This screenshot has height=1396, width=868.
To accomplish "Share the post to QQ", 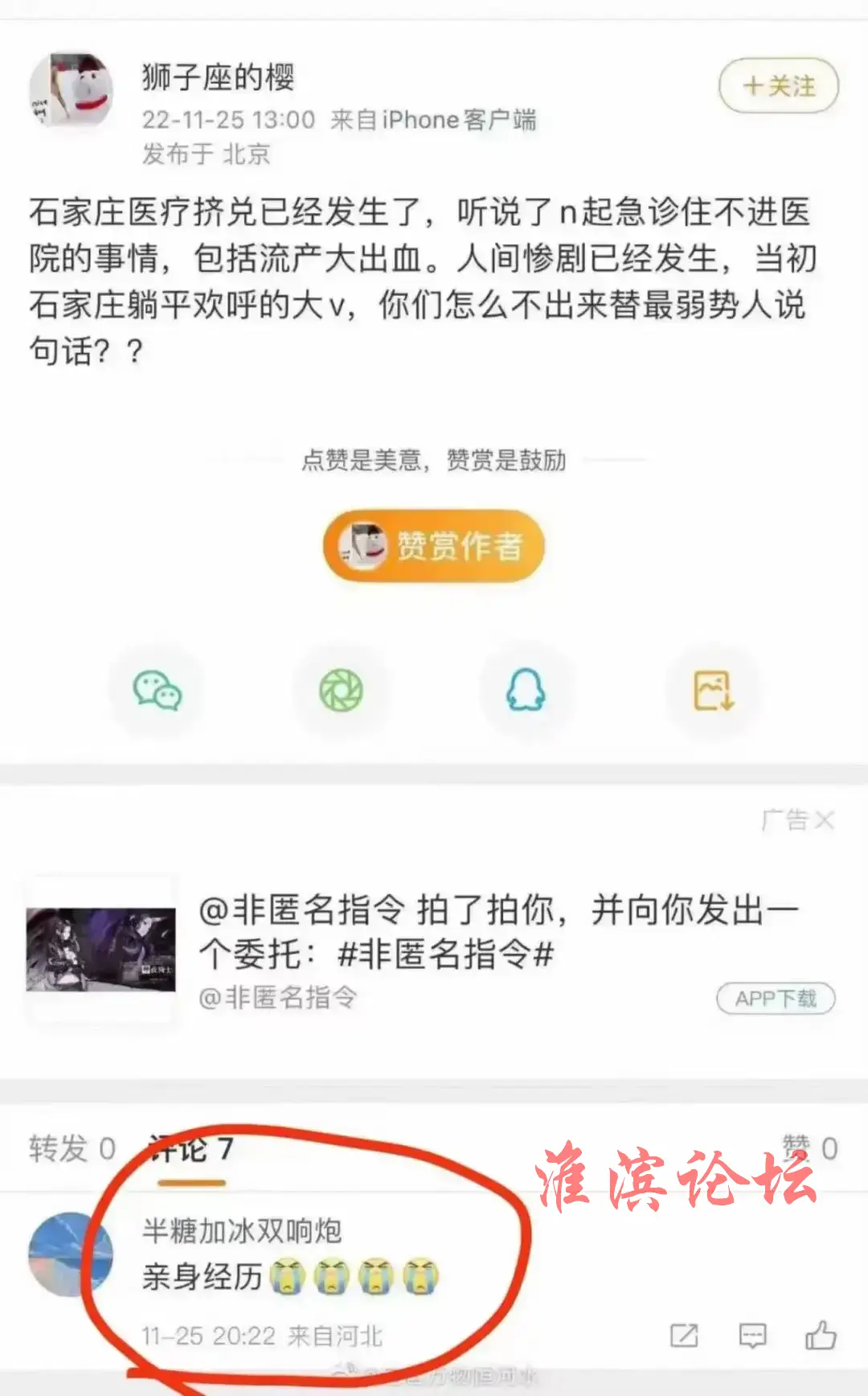I will tap(526, 691).
